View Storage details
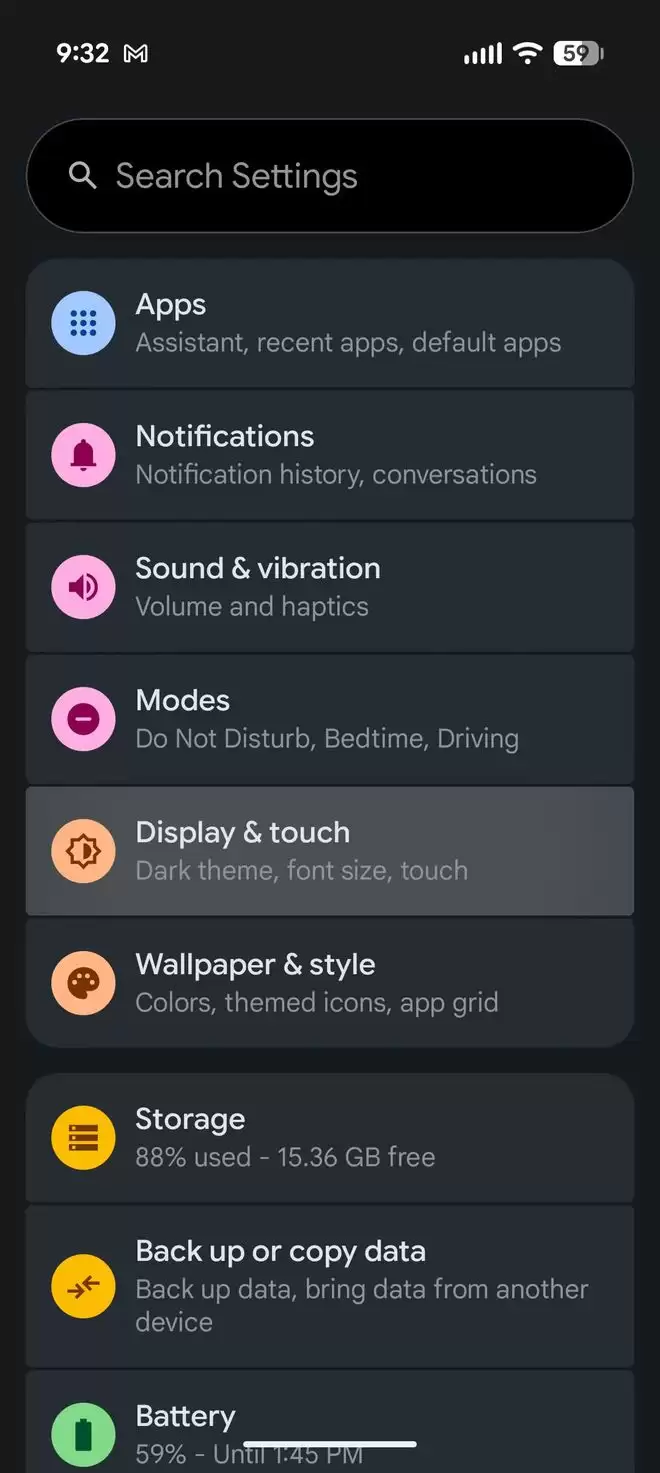This screenshot has width=660, height=1473. (330, 1138)
